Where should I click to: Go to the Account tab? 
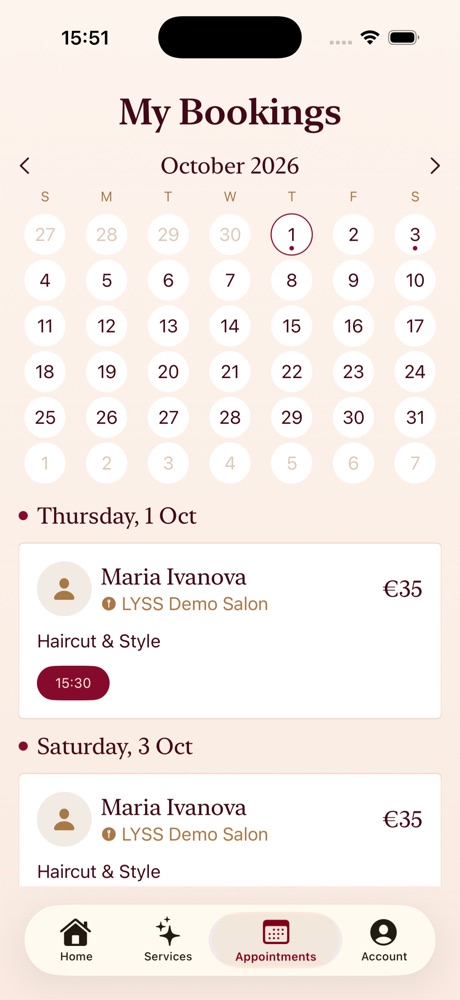(383, 940)
